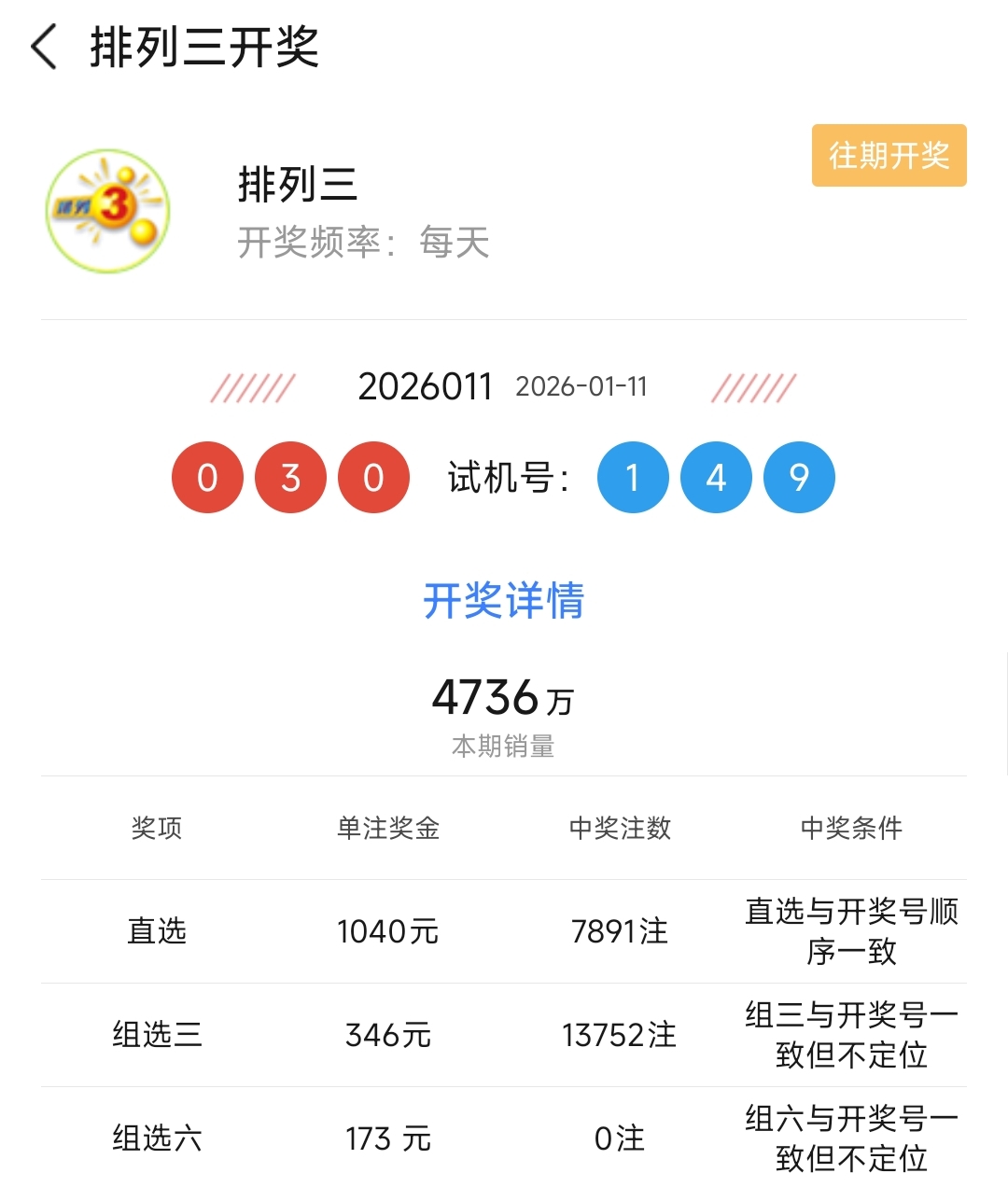
Task: Click the red ball showing 3
Action: (290, 477)
